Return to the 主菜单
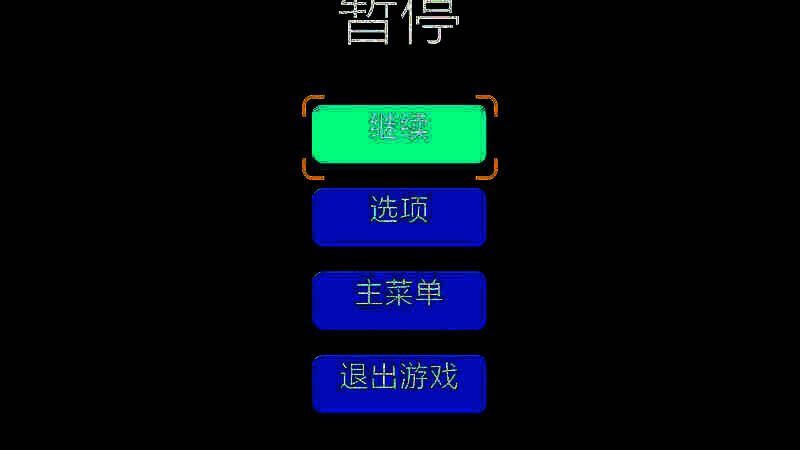This screenshot has width=800, height=450. pos(399,299)
